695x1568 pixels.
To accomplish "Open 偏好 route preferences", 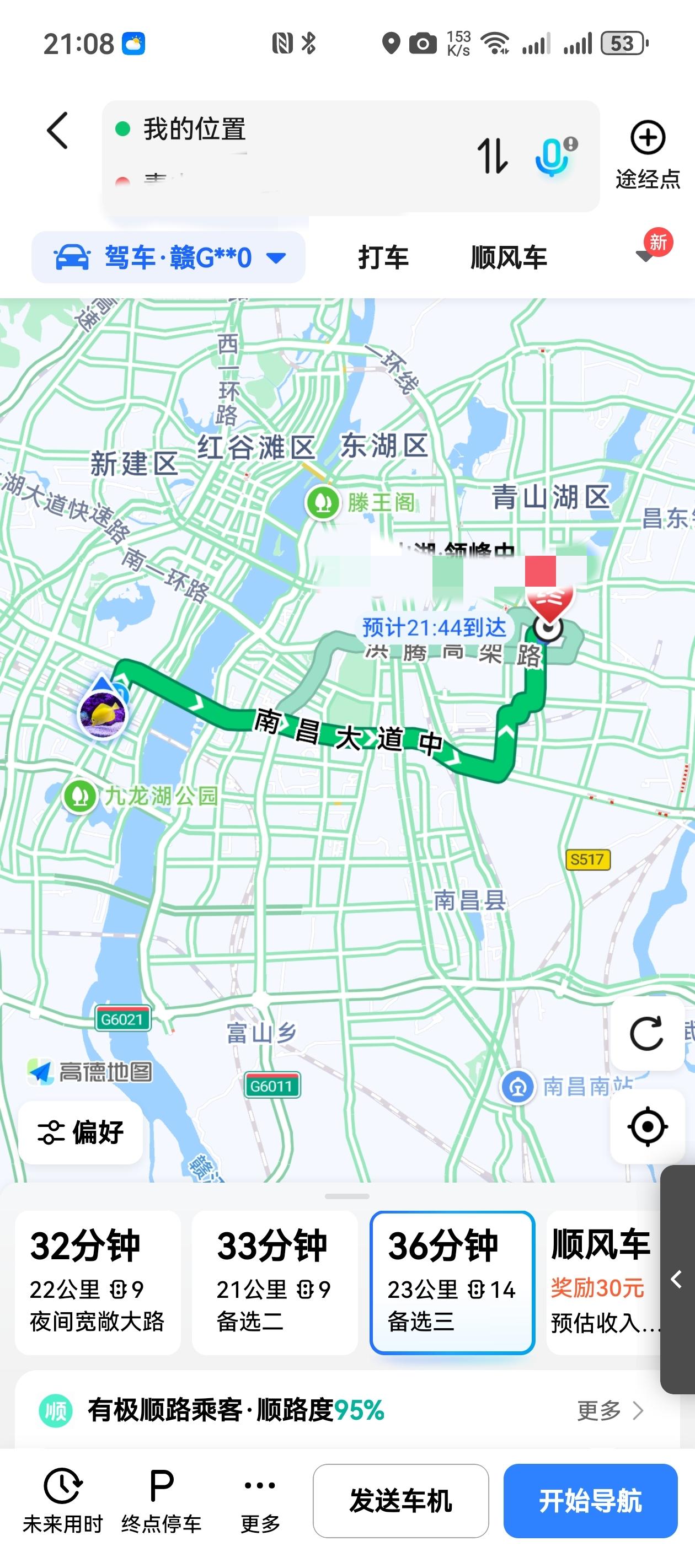I will pyautogui.click(x=81, y=1132).
